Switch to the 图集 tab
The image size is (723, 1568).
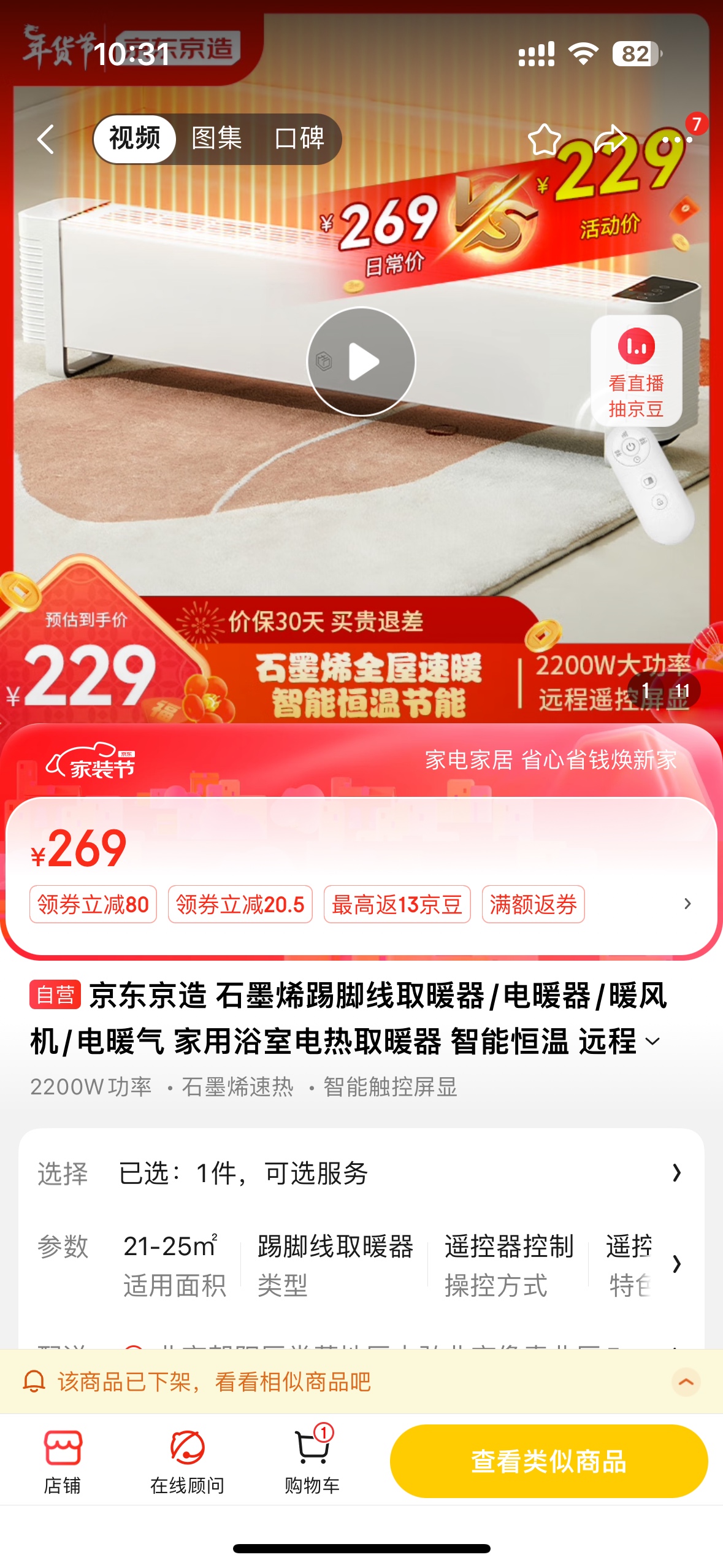(x=216, y=139)
